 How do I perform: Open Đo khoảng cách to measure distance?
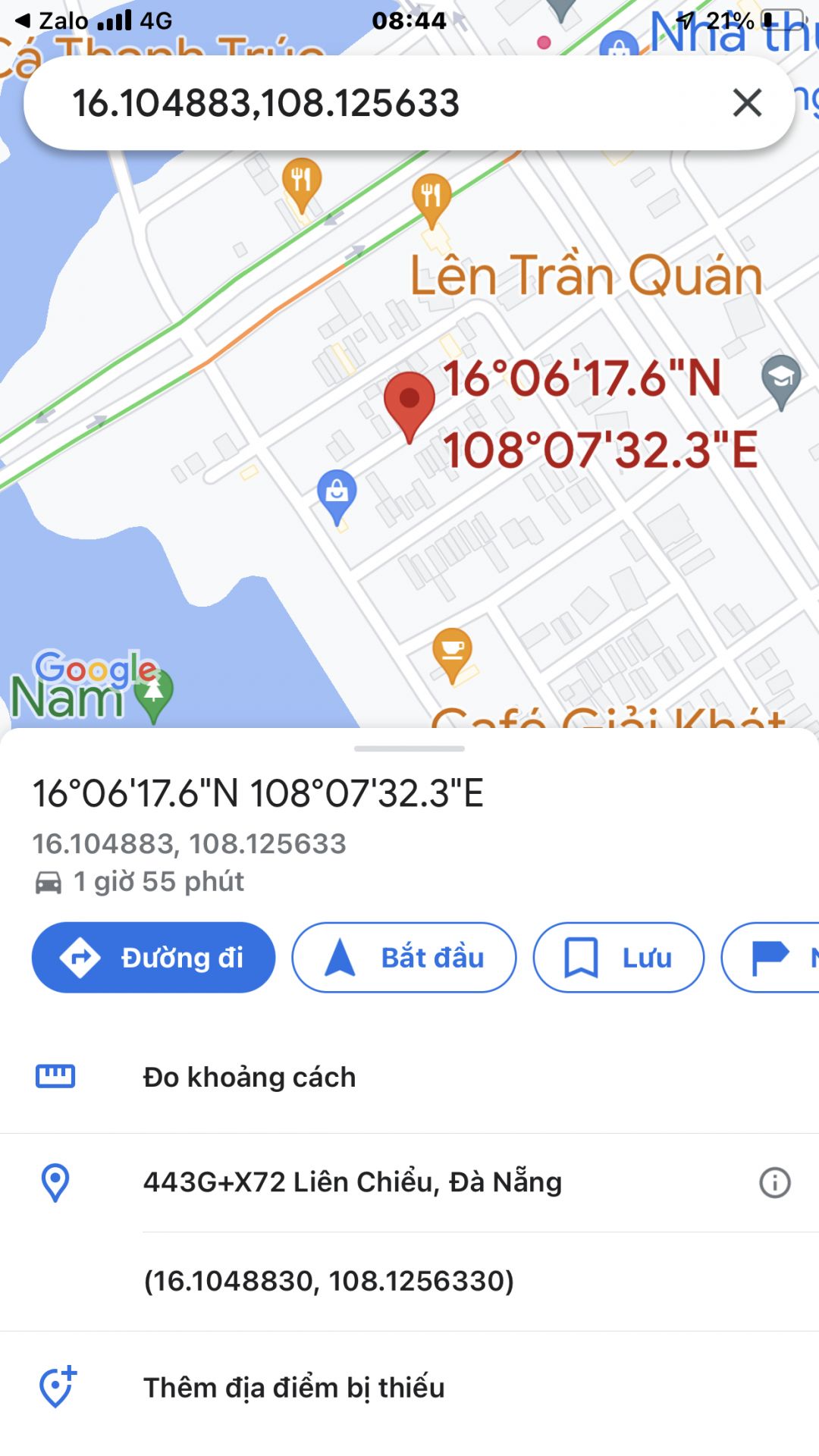[249, 1077]
